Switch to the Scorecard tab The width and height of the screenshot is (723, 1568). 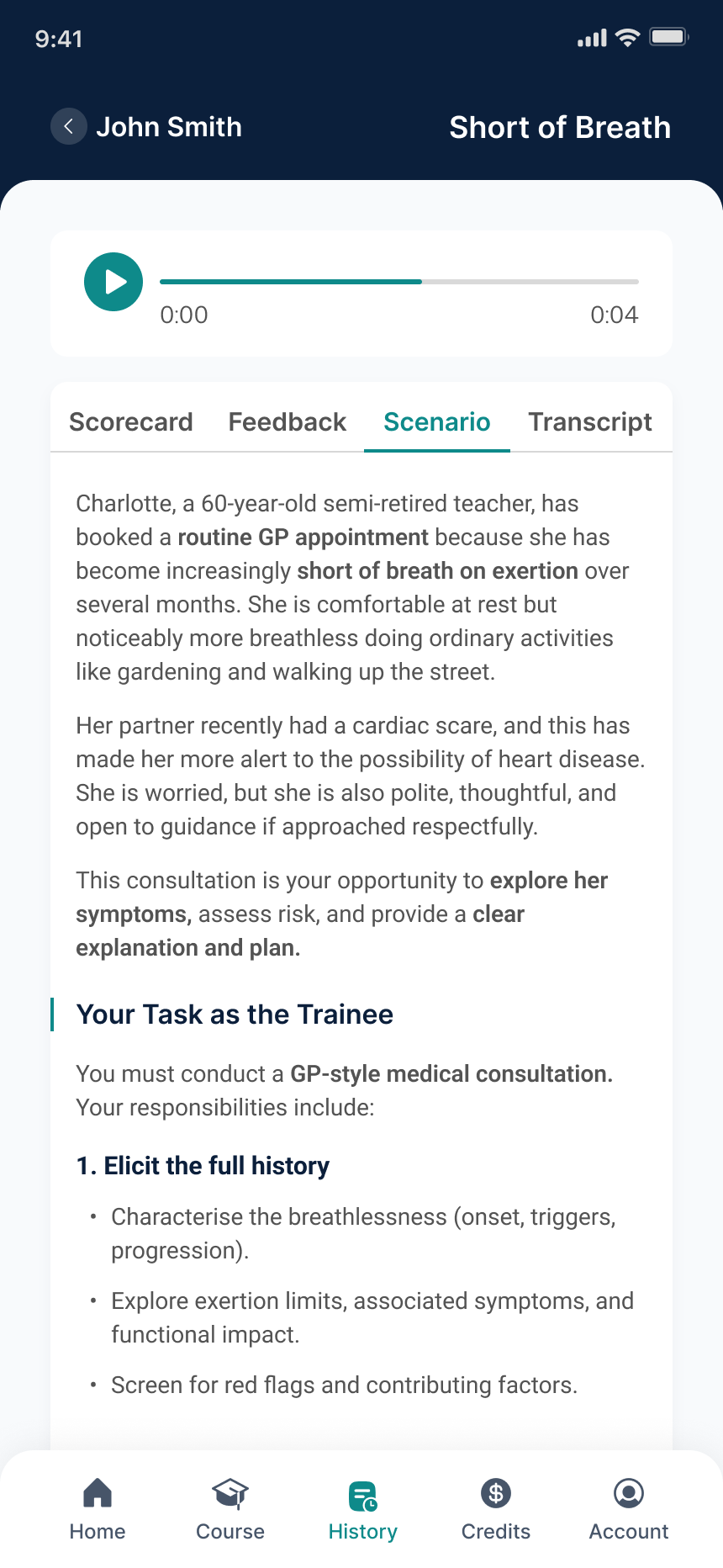tap(131, 421)
